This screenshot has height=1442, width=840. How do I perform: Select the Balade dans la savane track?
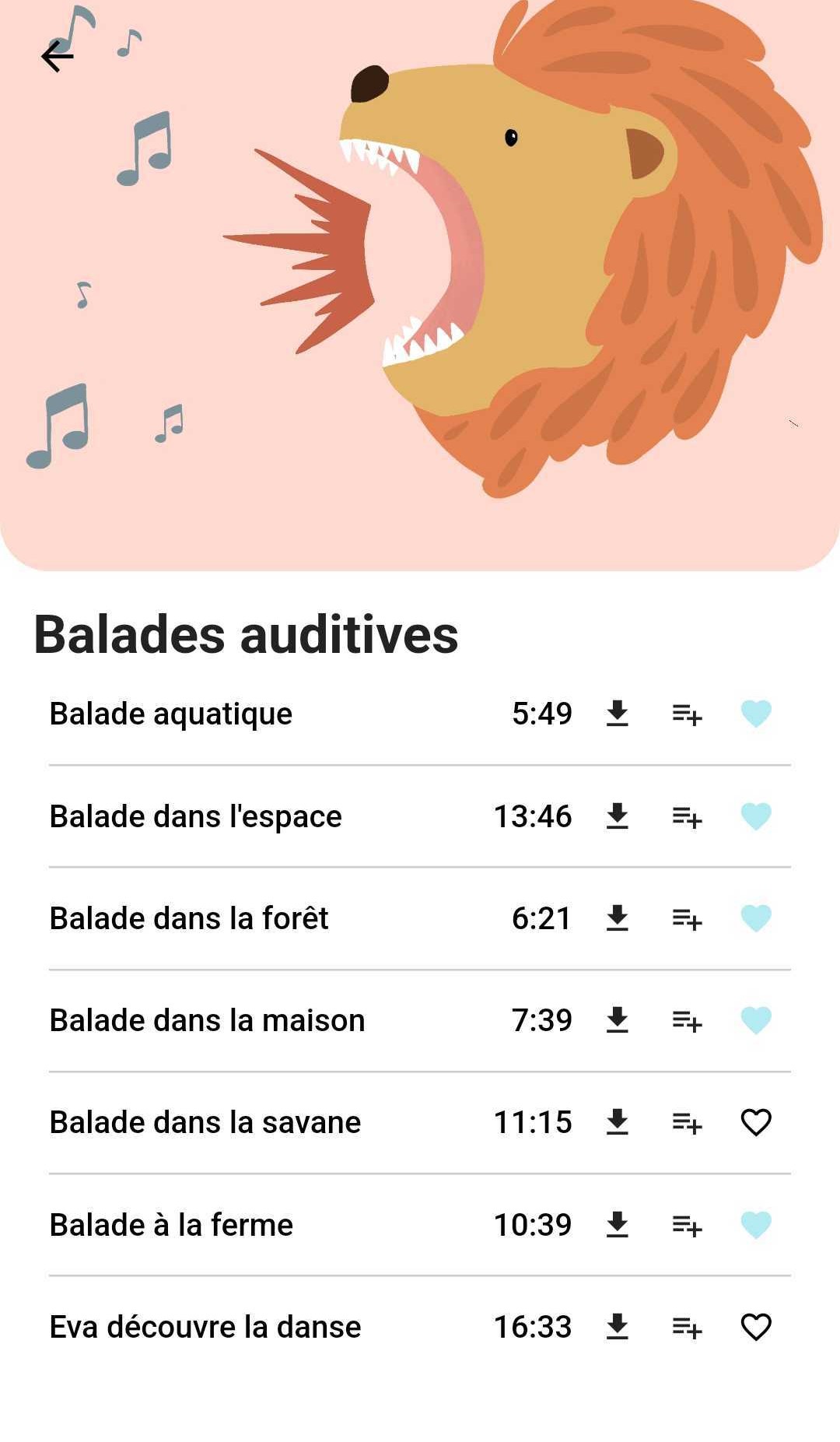[x=205, y=1122]
